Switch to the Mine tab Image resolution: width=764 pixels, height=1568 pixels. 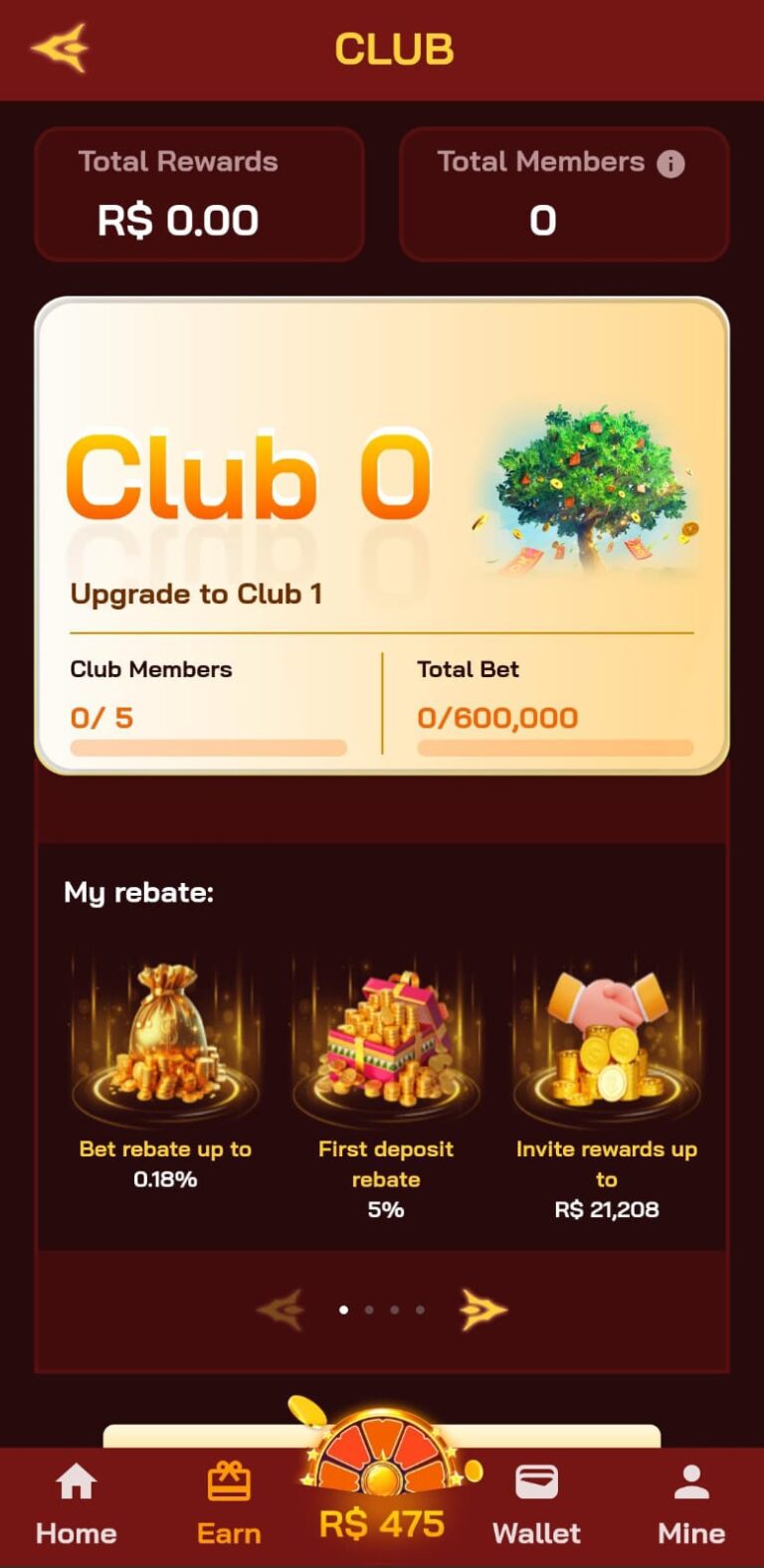pyautogui.click(x=690, y=1505)
